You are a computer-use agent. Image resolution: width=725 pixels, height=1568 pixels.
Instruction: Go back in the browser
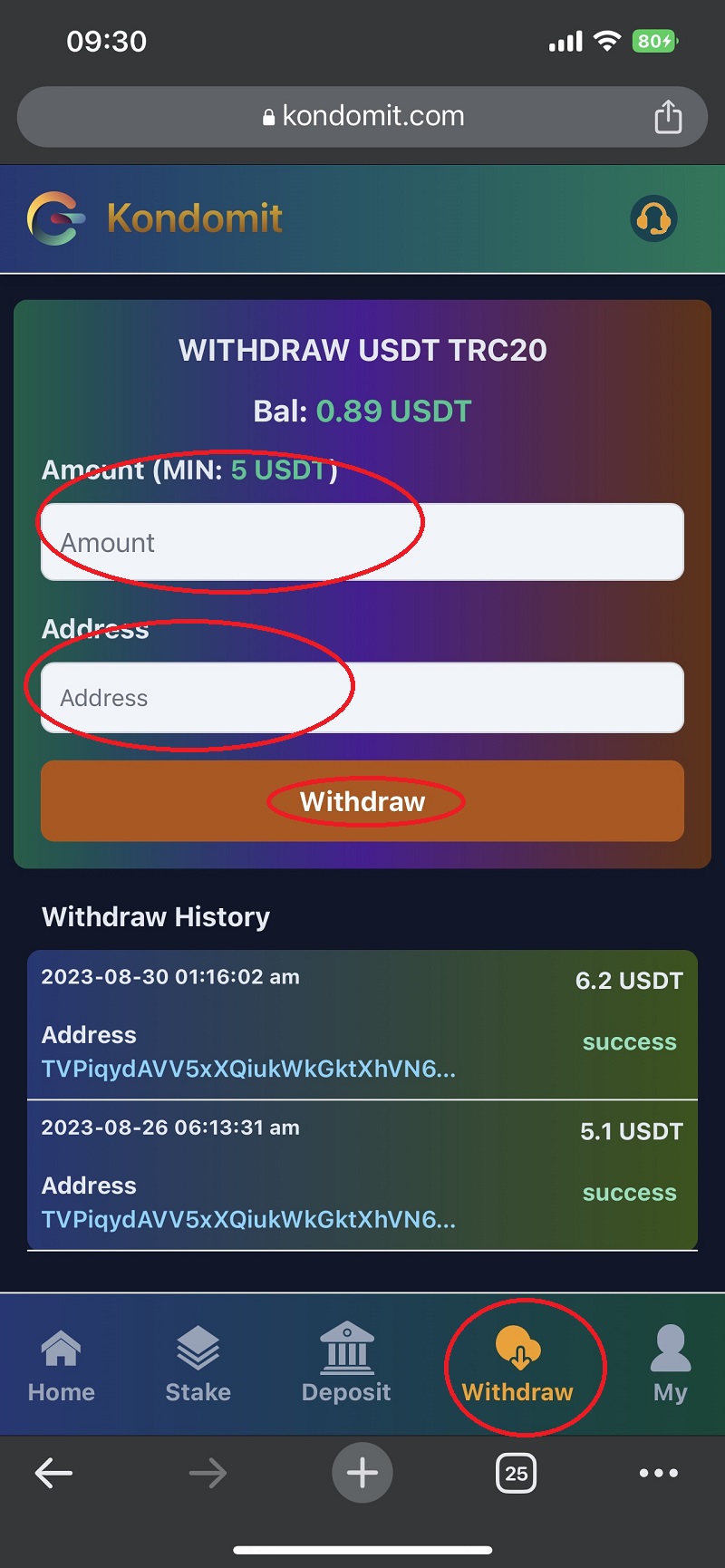coord(53,1473)
